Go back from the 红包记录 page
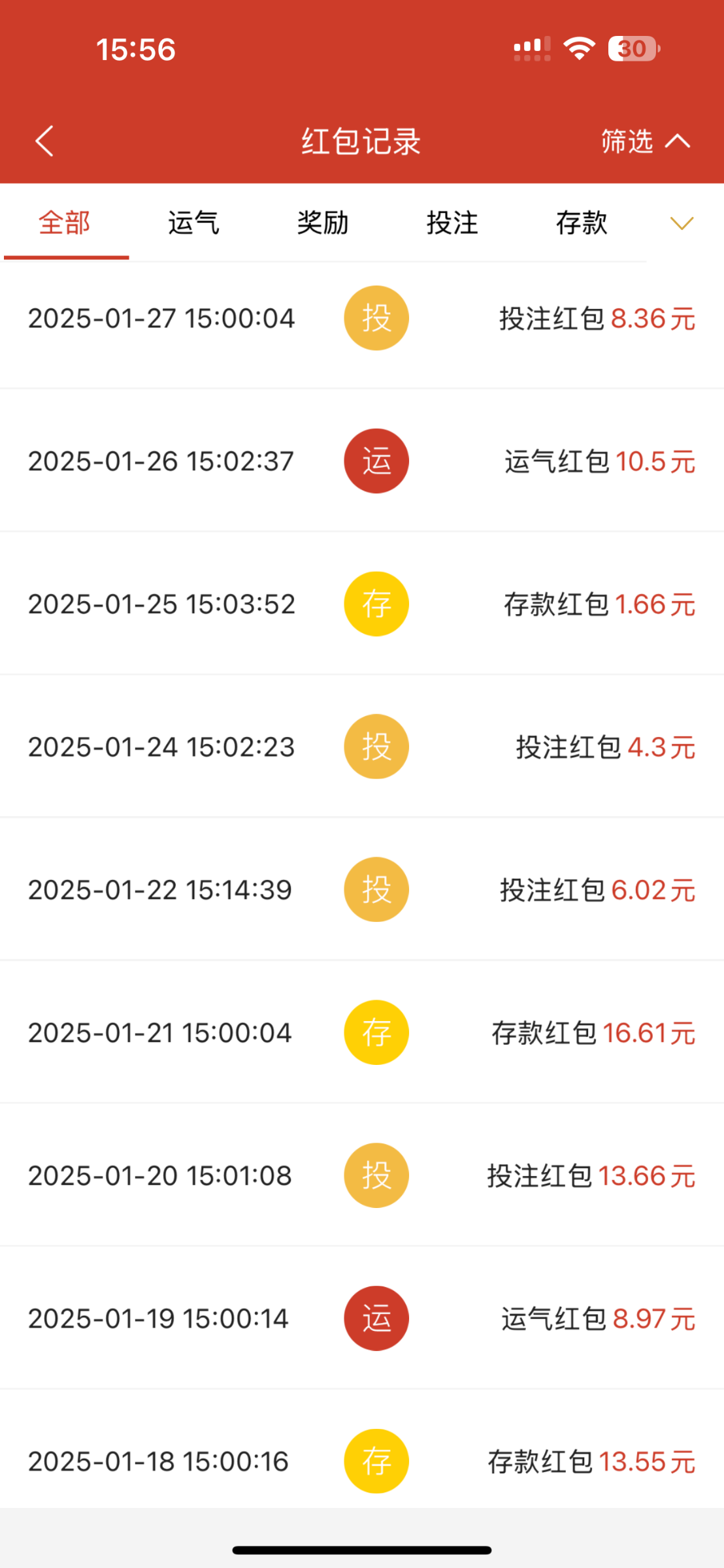Image resolution: width=724 pixels, height=1568 pixels. [x=44, y=141]
